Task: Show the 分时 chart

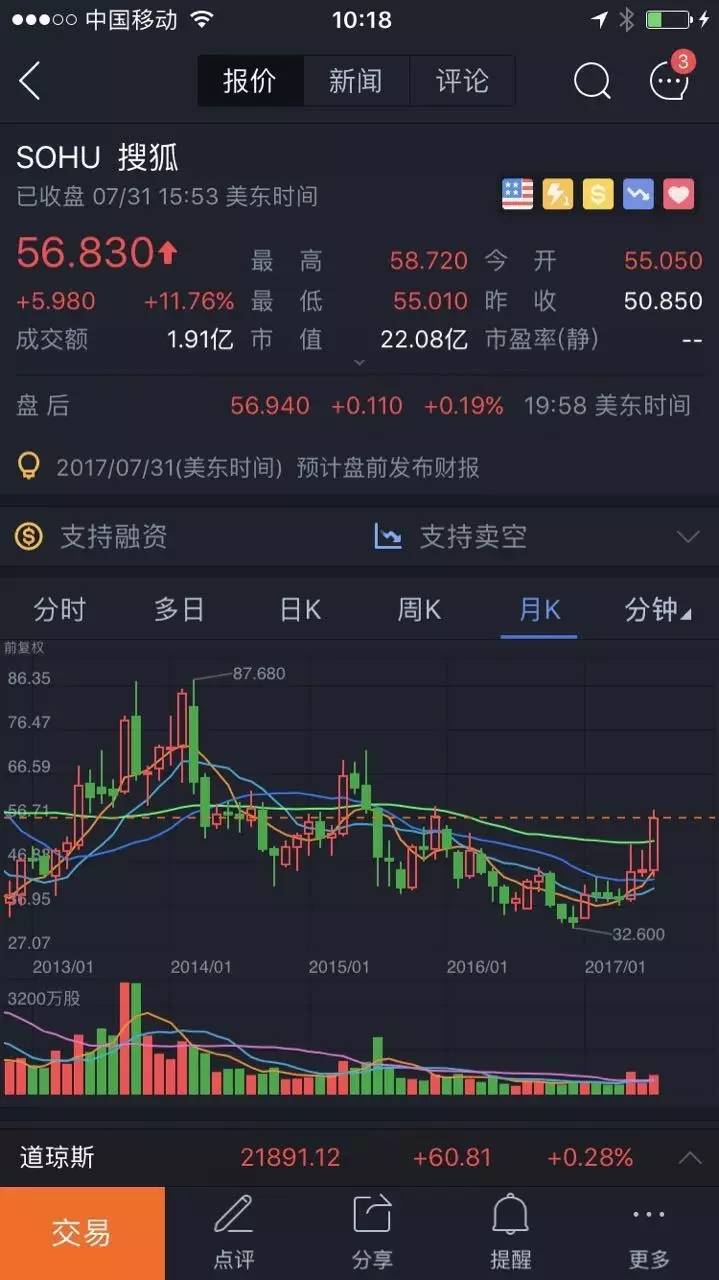Action: 60,609
